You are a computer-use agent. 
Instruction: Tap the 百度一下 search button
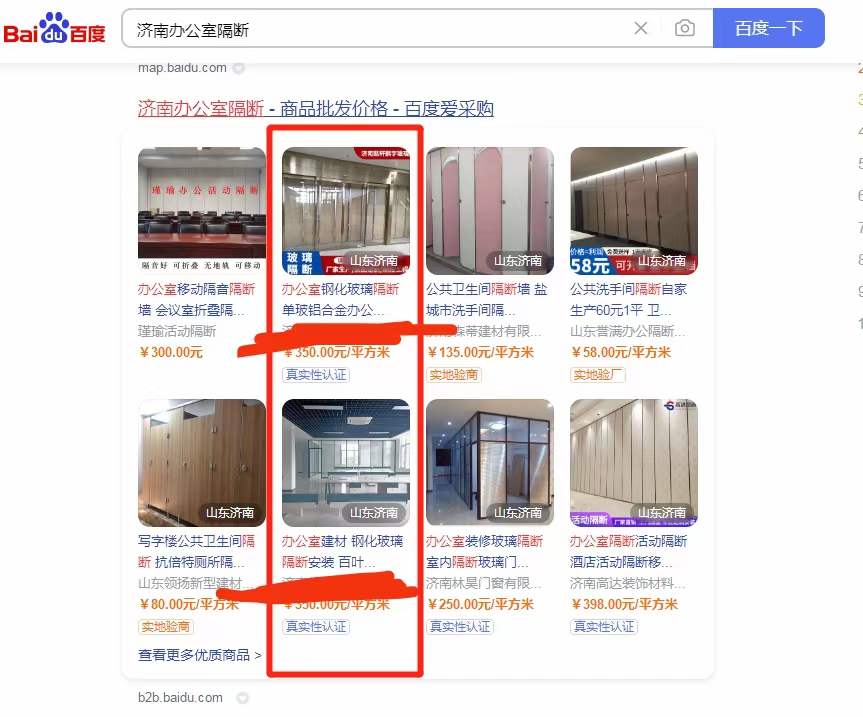pyautogui.click(x=768, y=29)
